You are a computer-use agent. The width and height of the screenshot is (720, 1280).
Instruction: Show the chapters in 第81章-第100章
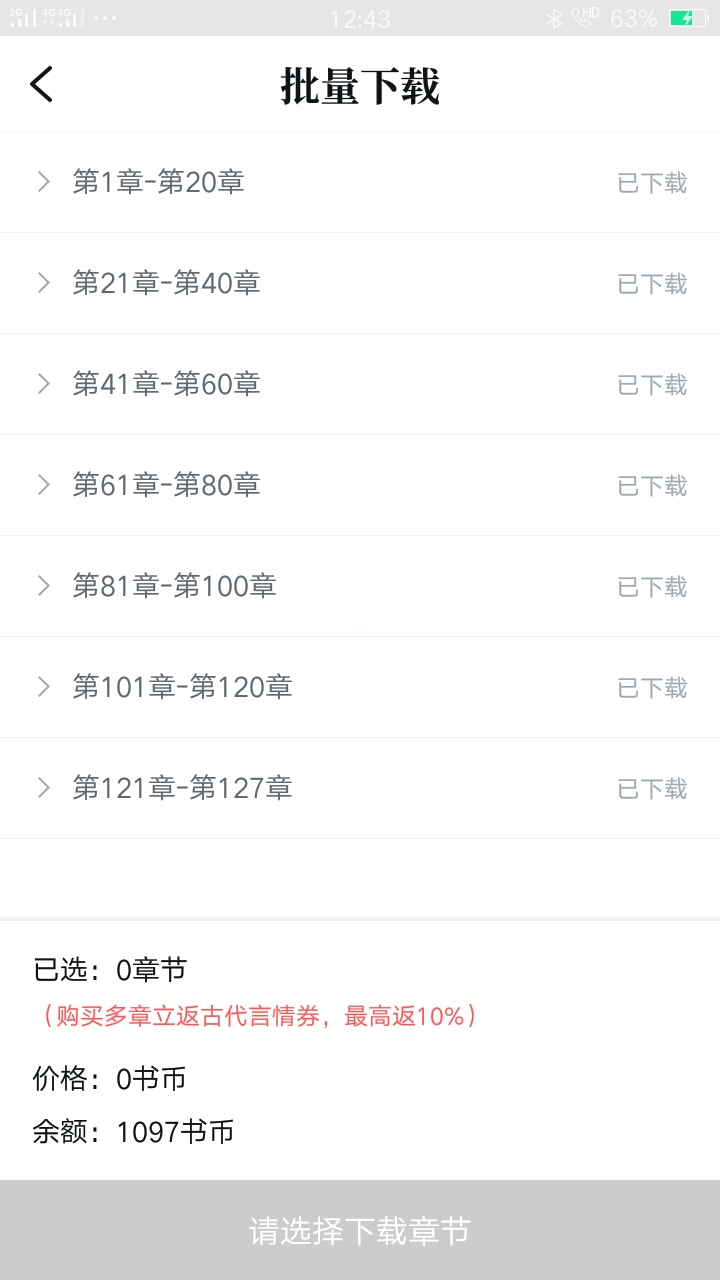[360, 586]
